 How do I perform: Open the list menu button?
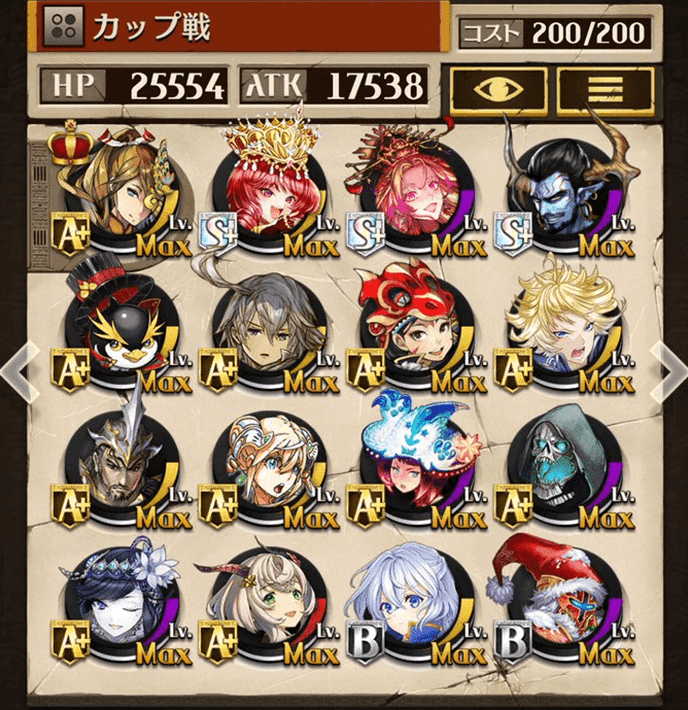pyautogui.click(x=604, y=89)
